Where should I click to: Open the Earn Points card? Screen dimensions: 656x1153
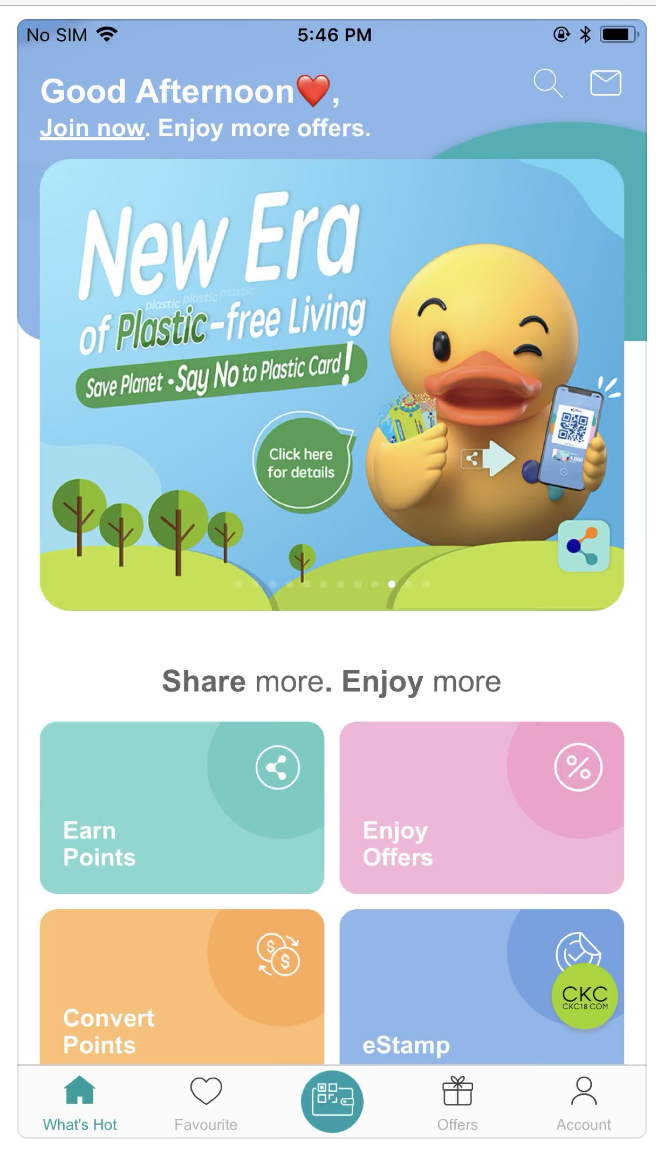(182, 807)
